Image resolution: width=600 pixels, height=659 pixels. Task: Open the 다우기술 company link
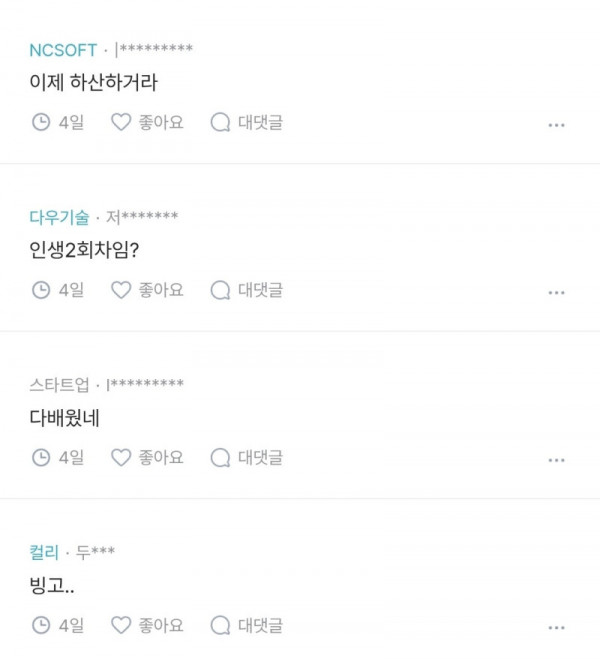[59, 216]
